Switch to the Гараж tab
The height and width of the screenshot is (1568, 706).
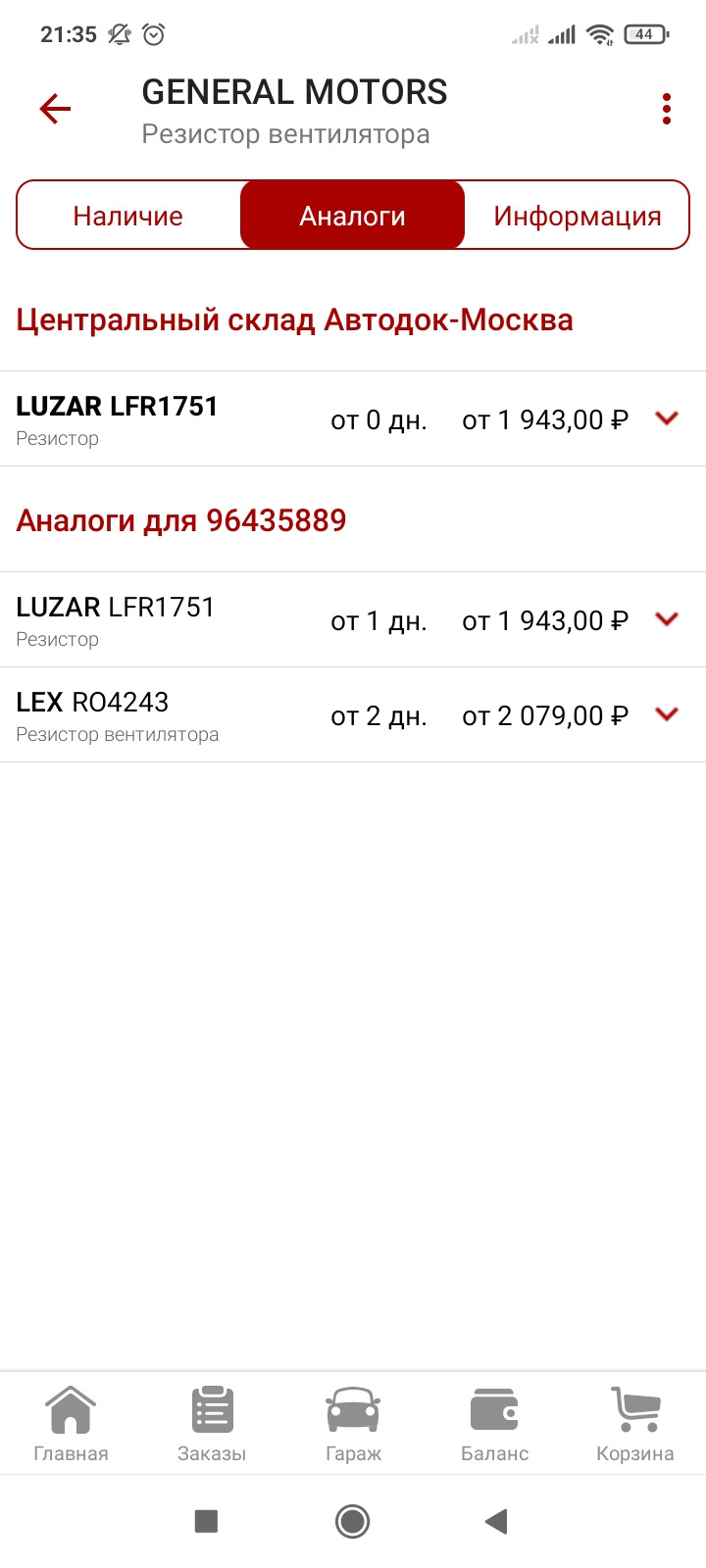(x=353, y=1424)
